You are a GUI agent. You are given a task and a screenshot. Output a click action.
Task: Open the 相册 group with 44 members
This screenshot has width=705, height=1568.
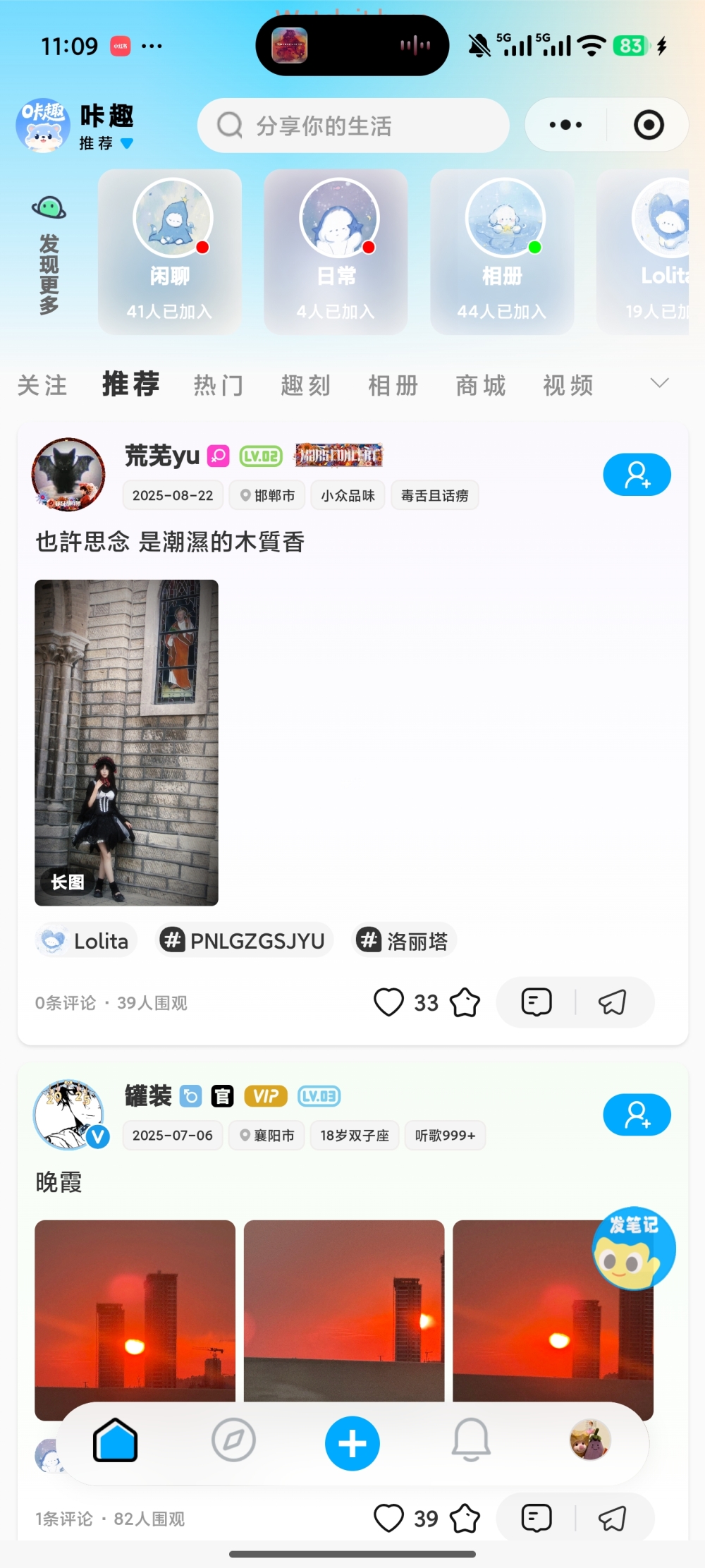[502, 251]
